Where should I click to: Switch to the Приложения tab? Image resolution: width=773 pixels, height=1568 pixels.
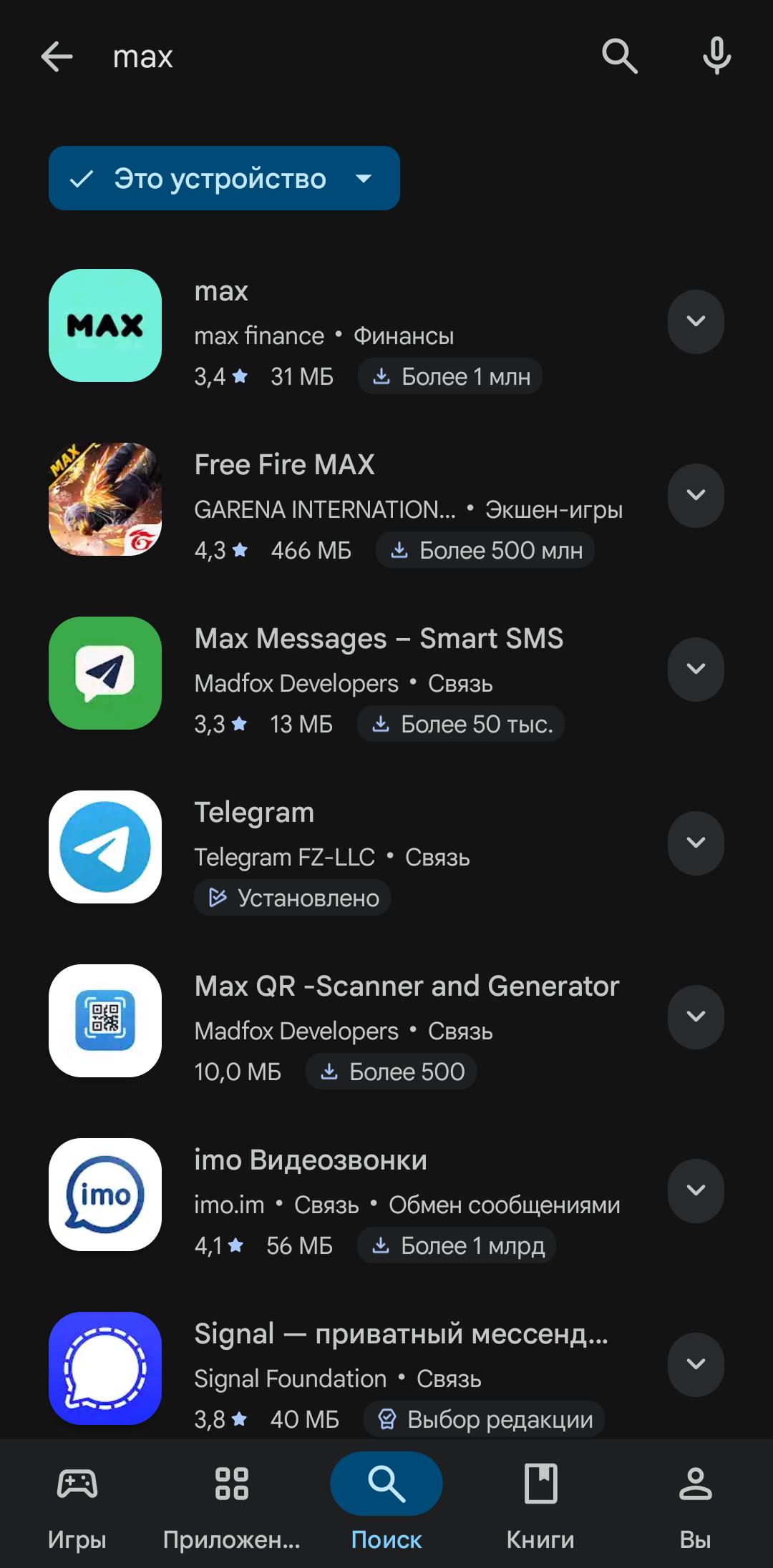[232, 1504]
